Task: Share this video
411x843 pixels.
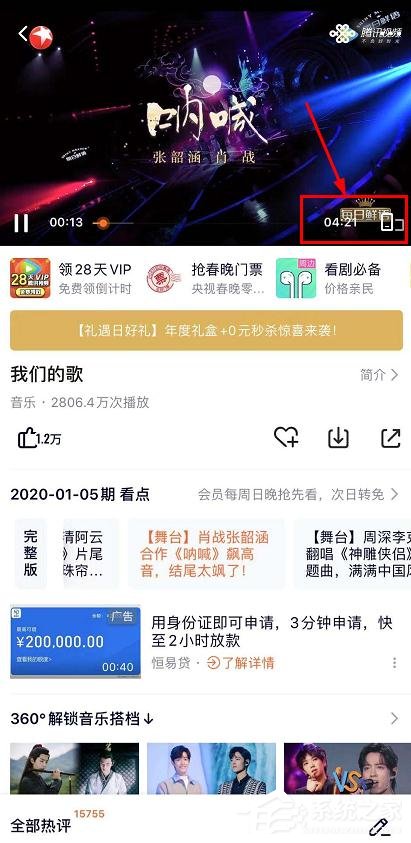Action: (x=391, y=438)
